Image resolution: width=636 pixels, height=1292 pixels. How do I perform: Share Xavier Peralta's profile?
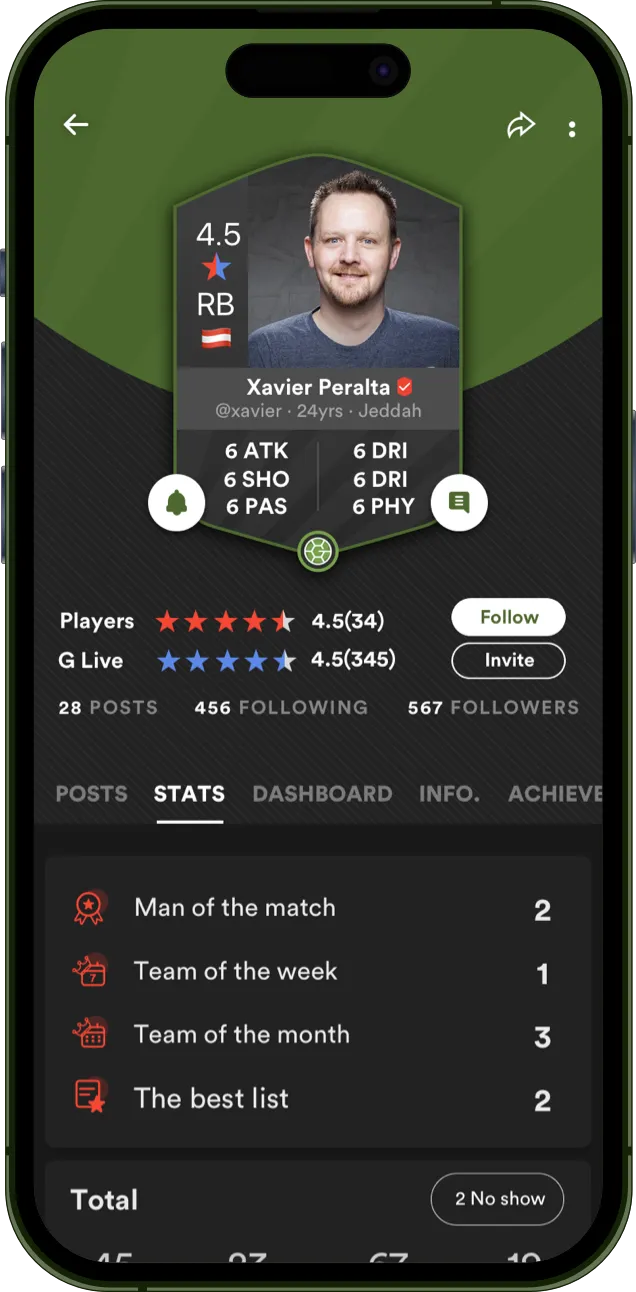coord(521,126)
